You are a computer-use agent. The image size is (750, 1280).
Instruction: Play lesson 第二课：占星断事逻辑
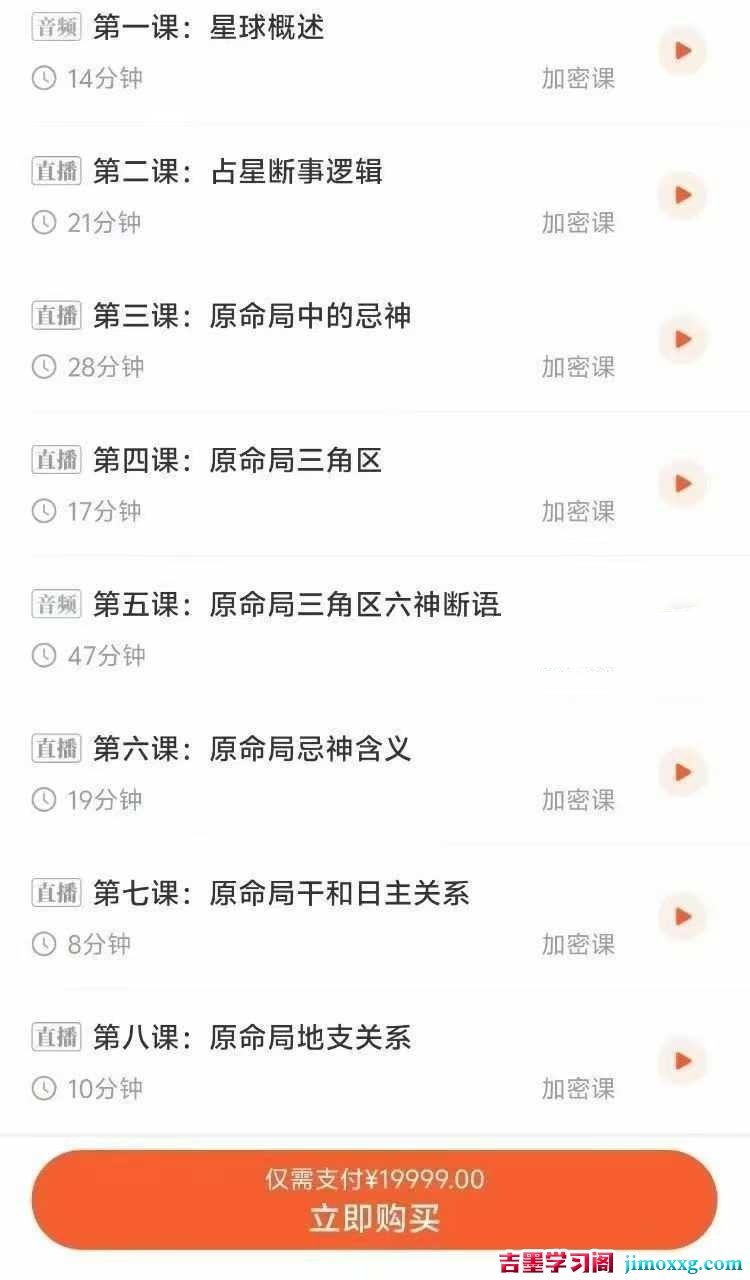point(683,195)
